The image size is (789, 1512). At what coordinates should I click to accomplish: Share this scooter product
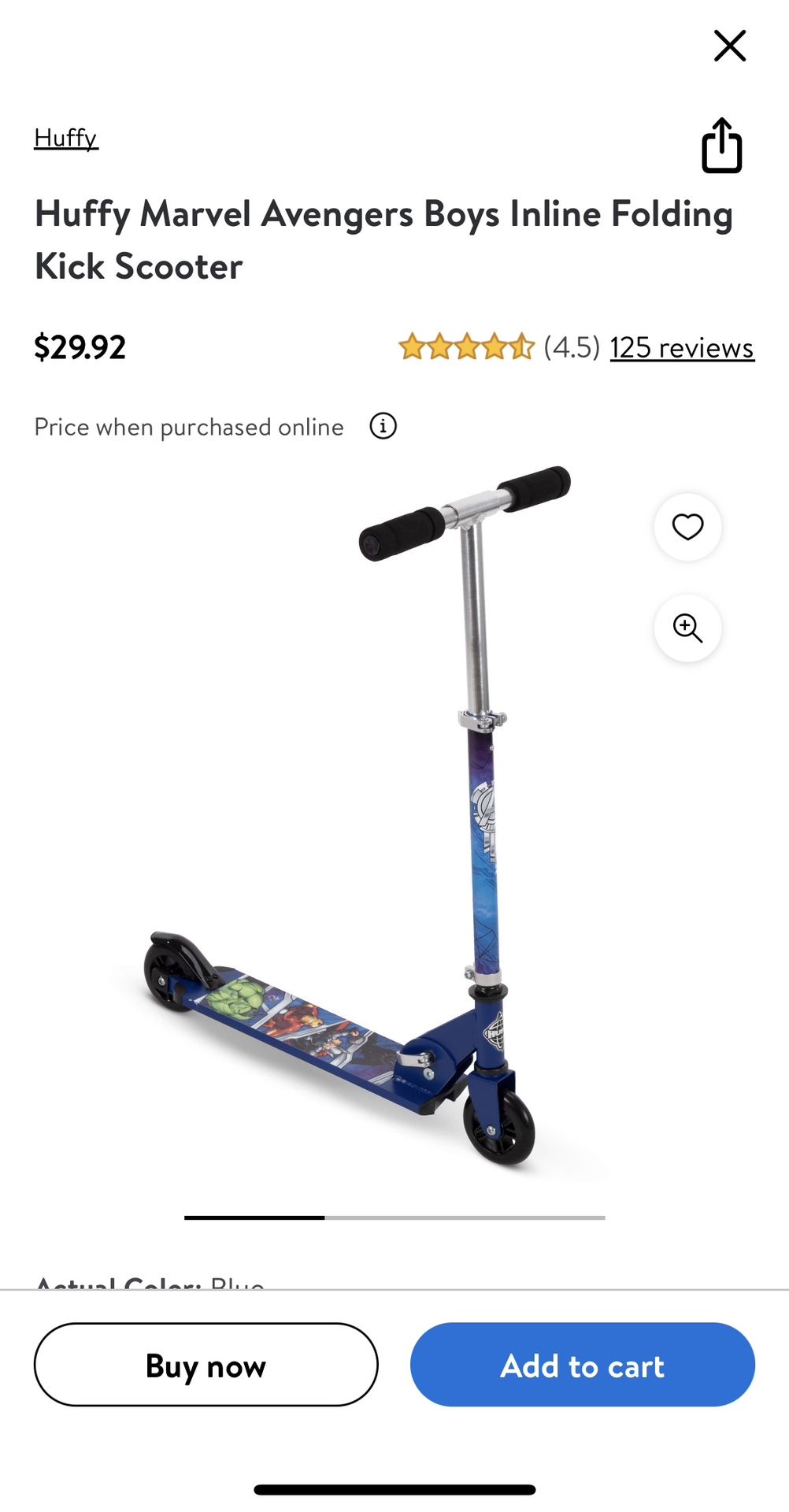click(x=721, y=145)
